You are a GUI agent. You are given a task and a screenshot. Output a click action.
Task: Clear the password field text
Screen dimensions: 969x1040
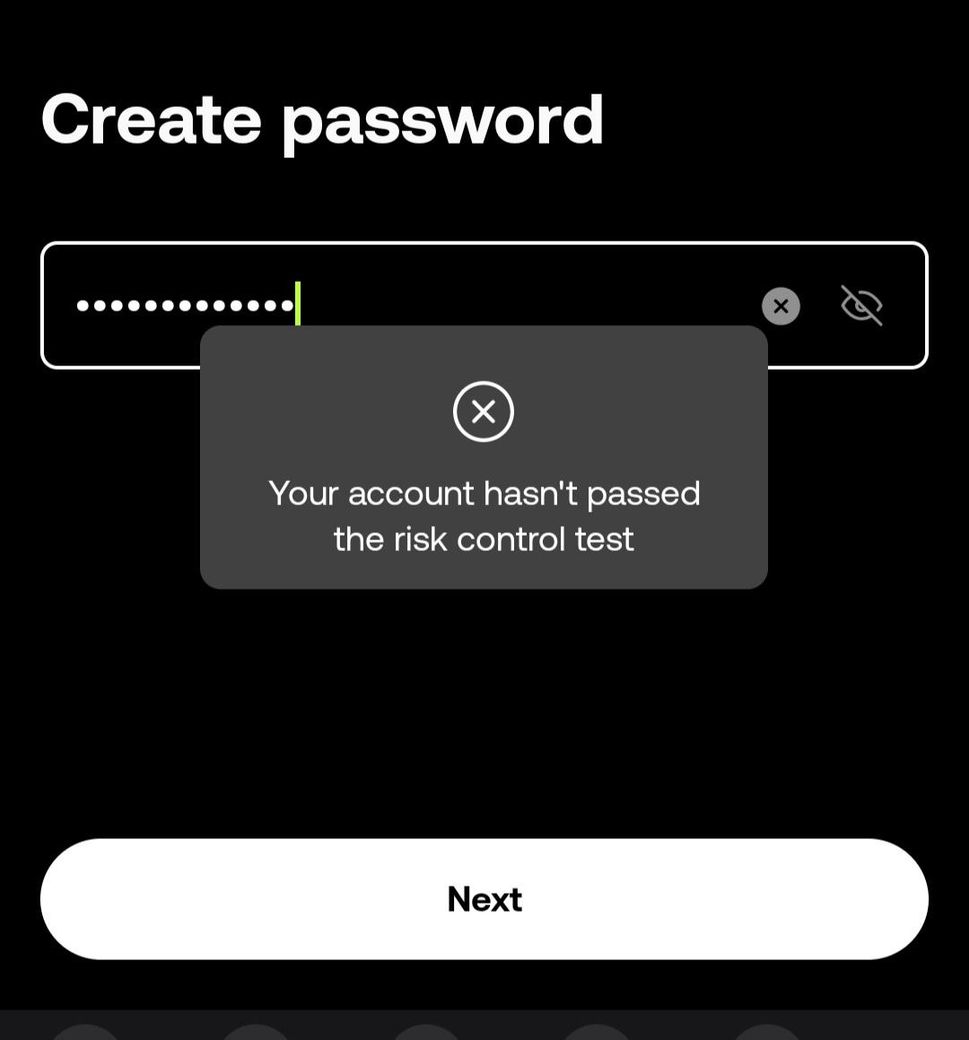coord(781,306)
